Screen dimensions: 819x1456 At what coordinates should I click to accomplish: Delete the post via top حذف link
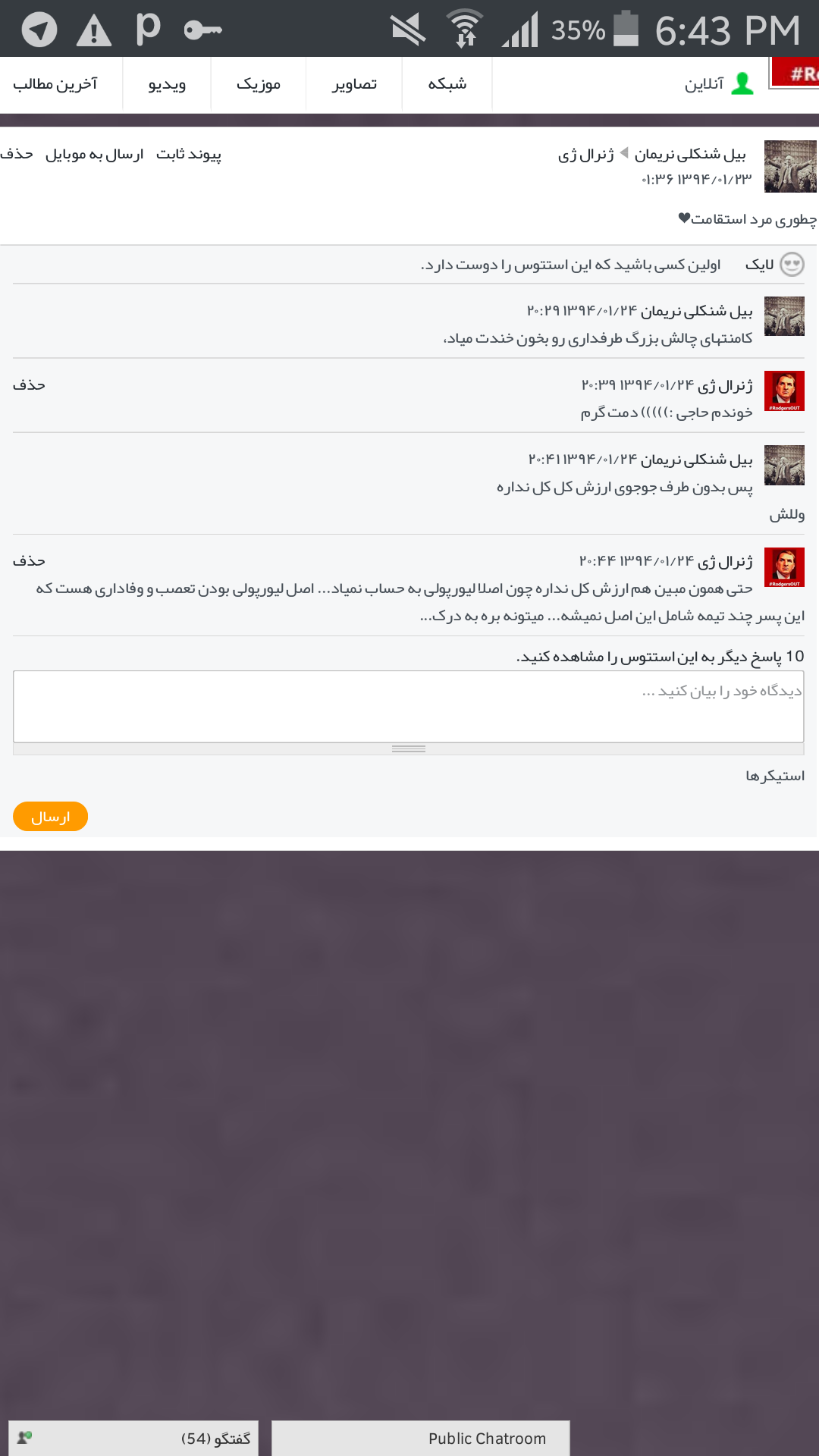tap(17, 155)
